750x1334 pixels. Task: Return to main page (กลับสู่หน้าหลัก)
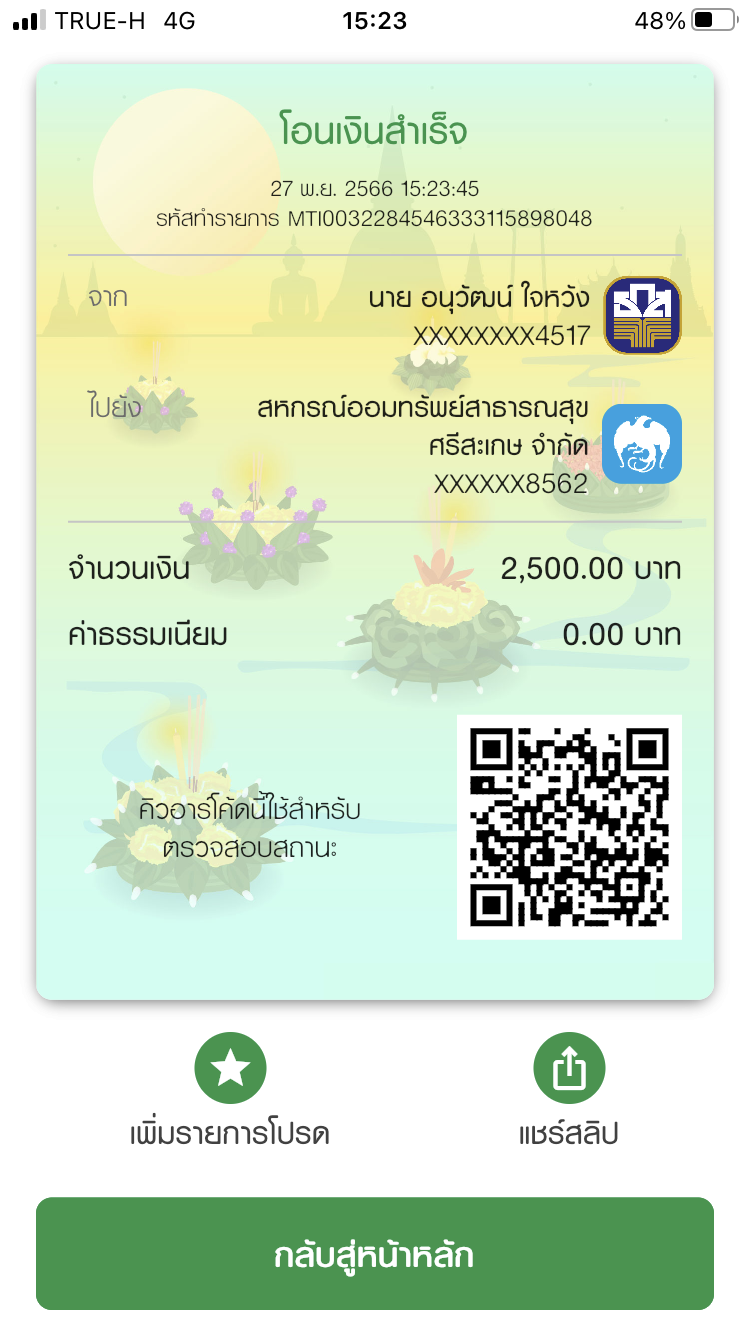(x=375, y=1254)
